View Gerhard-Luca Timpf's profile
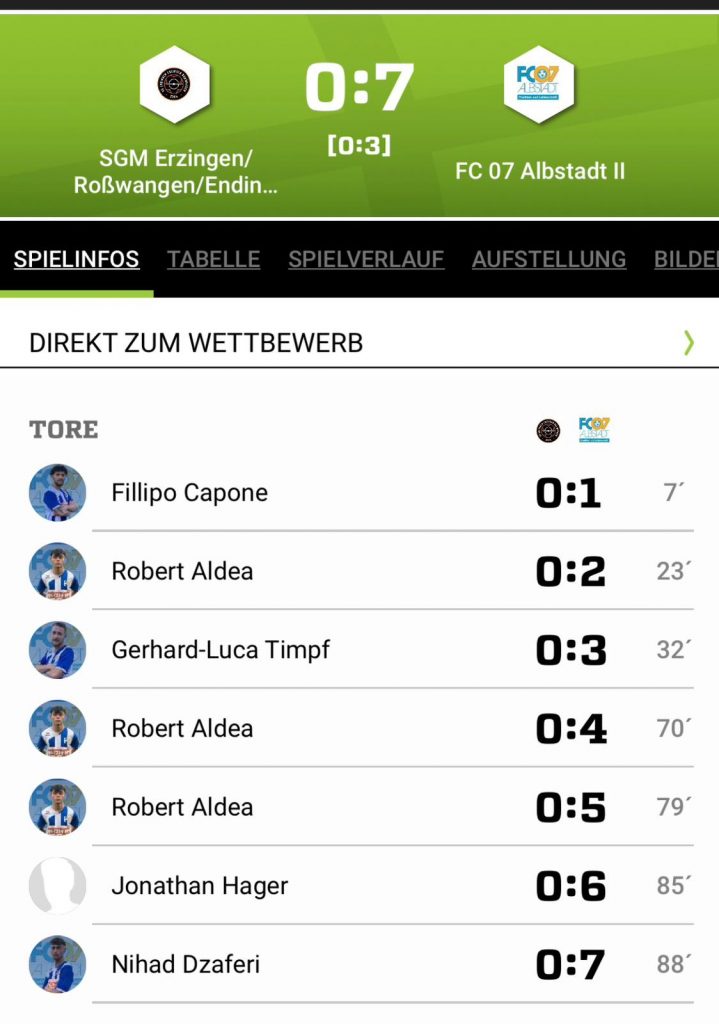Image resolution: width=719 pixels, height=1024 pixels. point(220,650)
